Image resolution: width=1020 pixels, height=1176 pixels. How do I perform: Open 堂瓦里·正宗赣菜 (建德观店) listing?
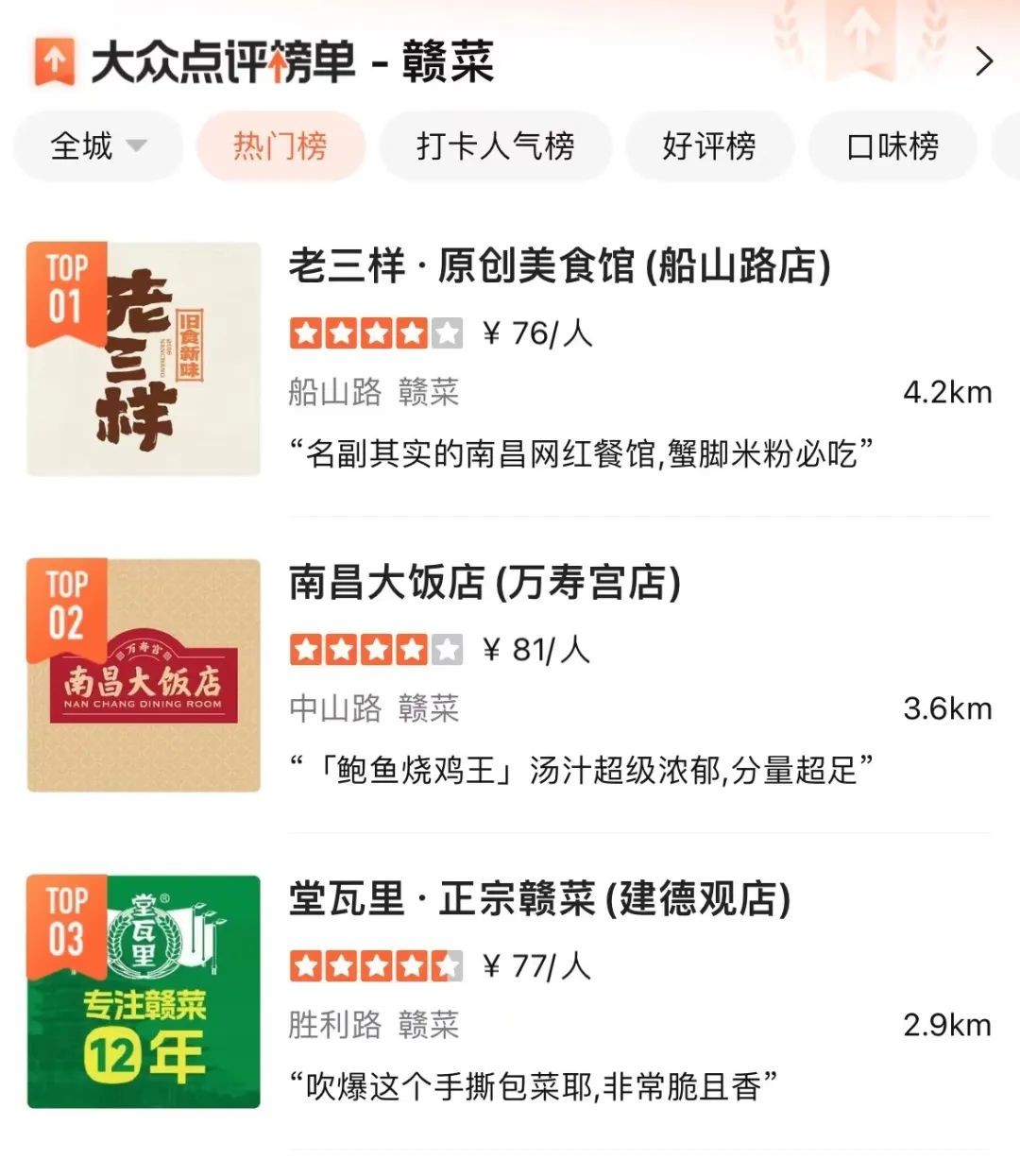coord(539,899)
